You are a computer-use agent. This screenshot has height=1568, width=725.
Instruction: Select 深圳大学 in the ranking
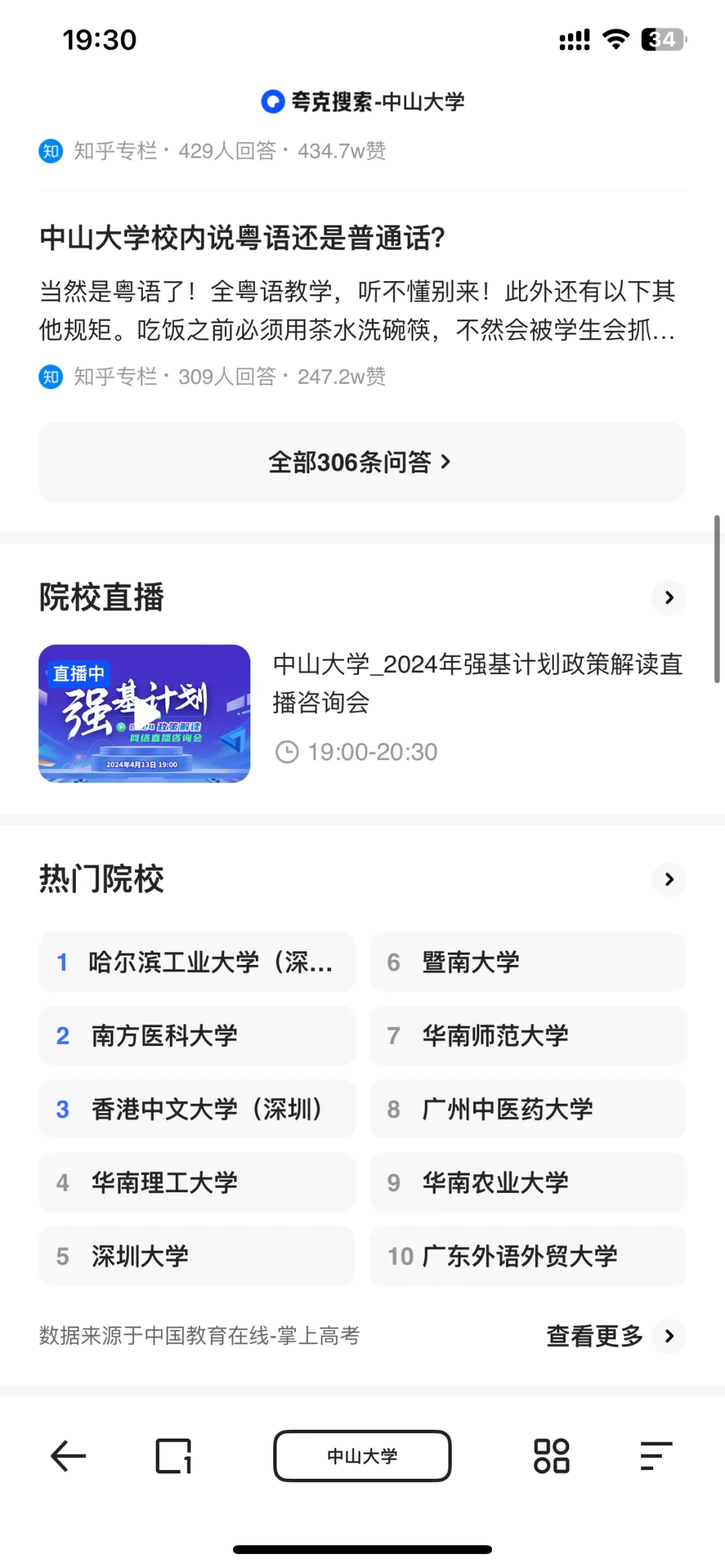(197, 1256)
